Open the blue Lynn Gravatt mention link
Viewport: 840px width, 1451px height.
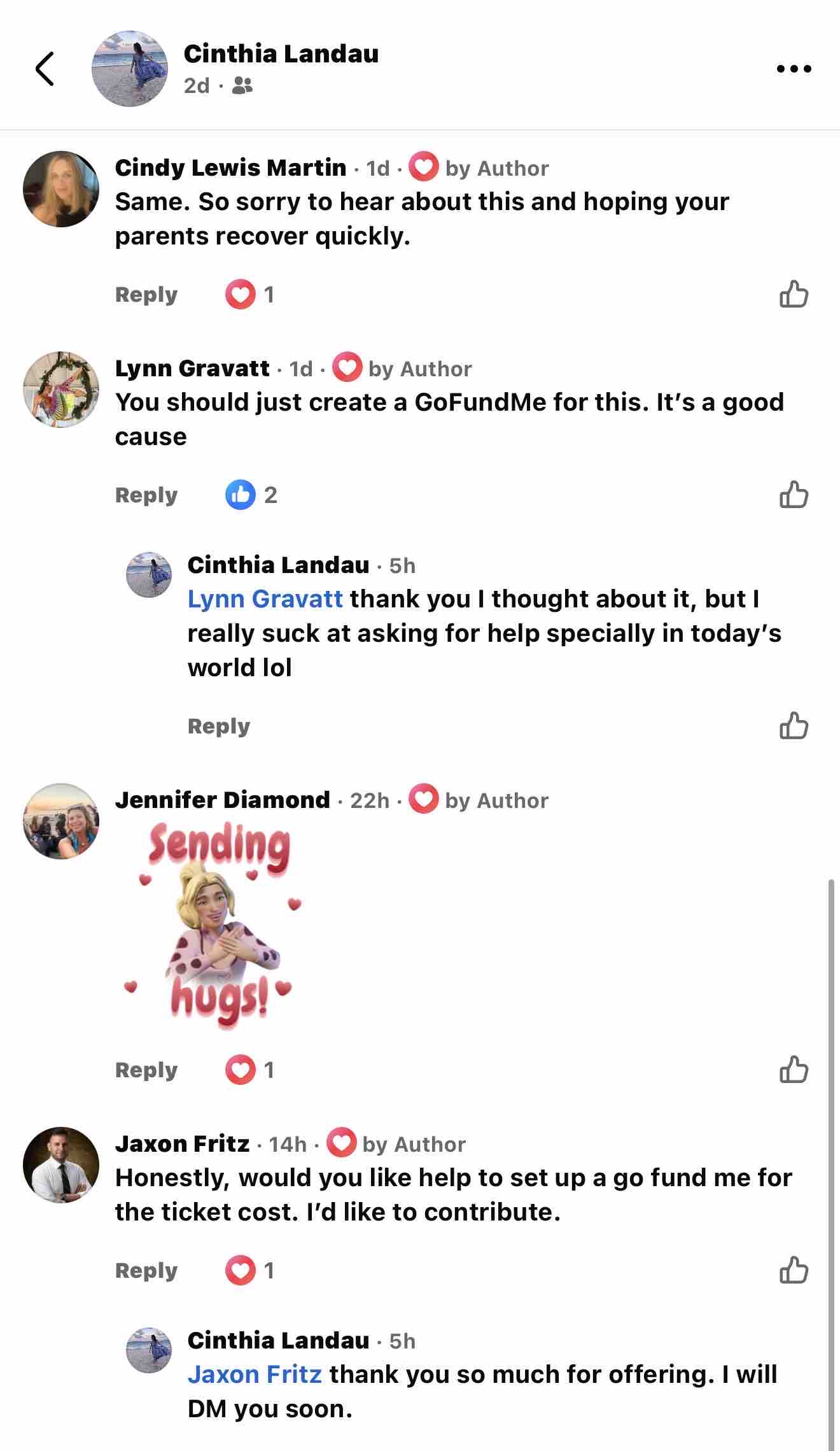tap(265, 599)
